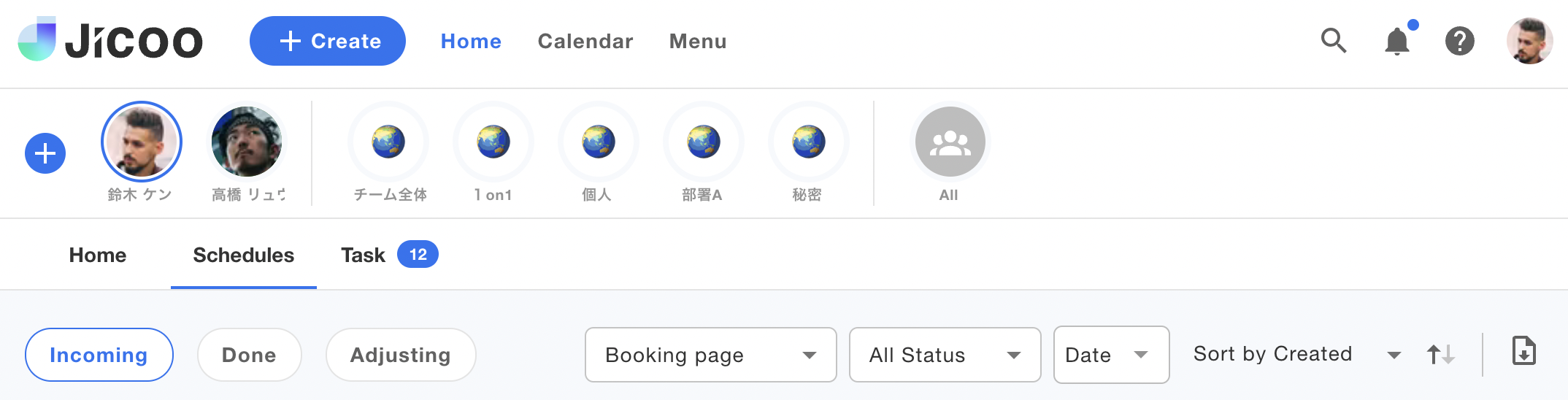Open the profile avatar in the top bar

tap(1529, 41)
